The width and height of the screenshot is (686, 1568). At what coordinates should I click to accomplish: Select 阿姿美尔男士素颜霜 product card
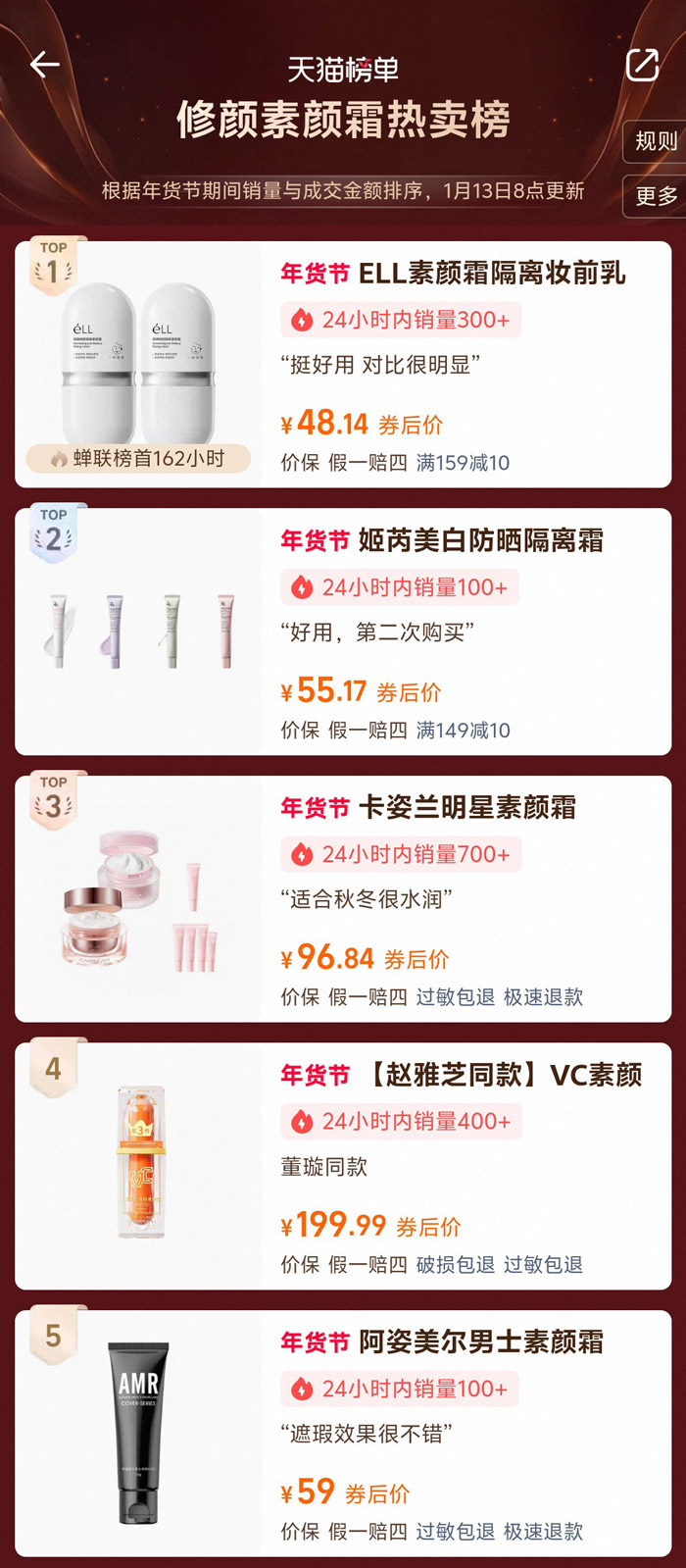pos(343,1434)
